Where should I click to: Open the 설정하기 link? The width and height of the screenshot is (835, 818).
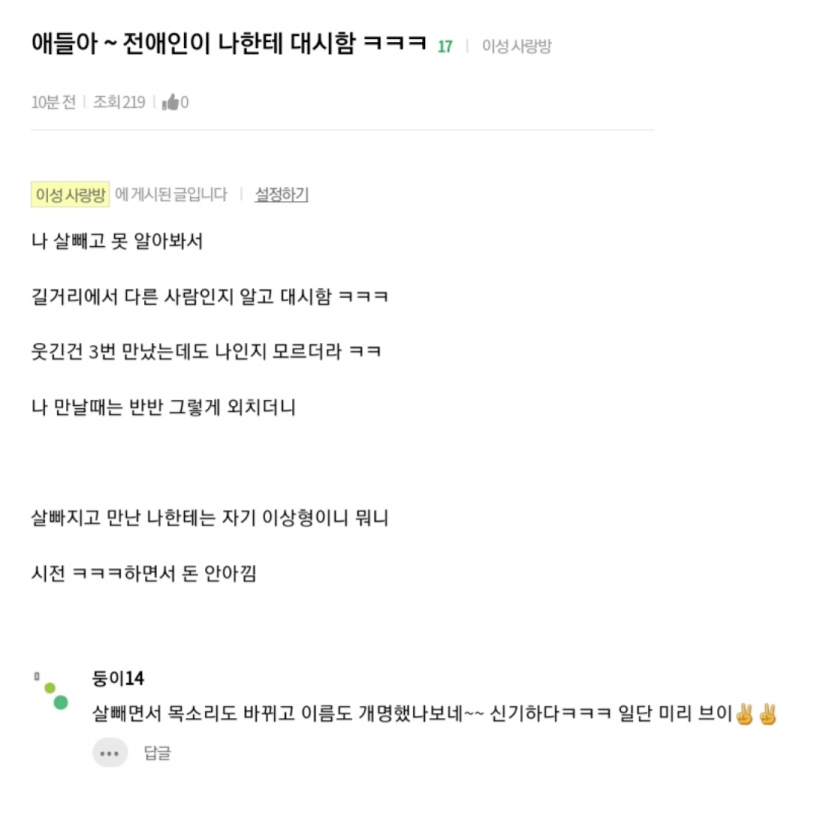281,195
